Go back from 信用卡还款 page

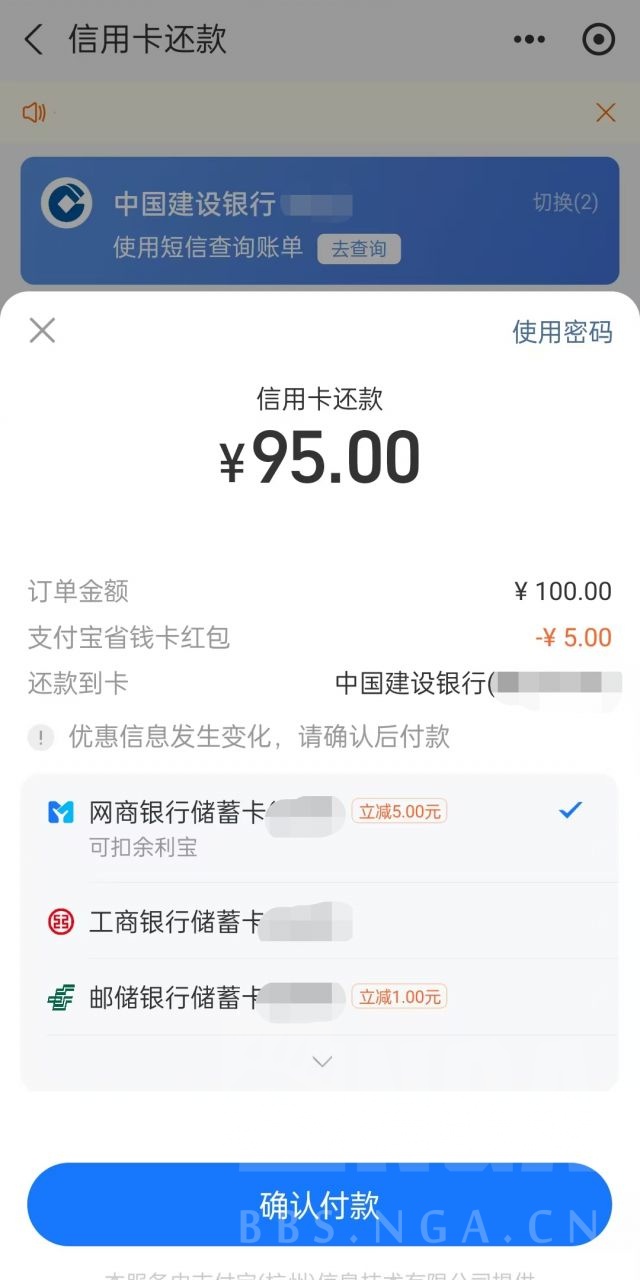(x=34, y=40)
